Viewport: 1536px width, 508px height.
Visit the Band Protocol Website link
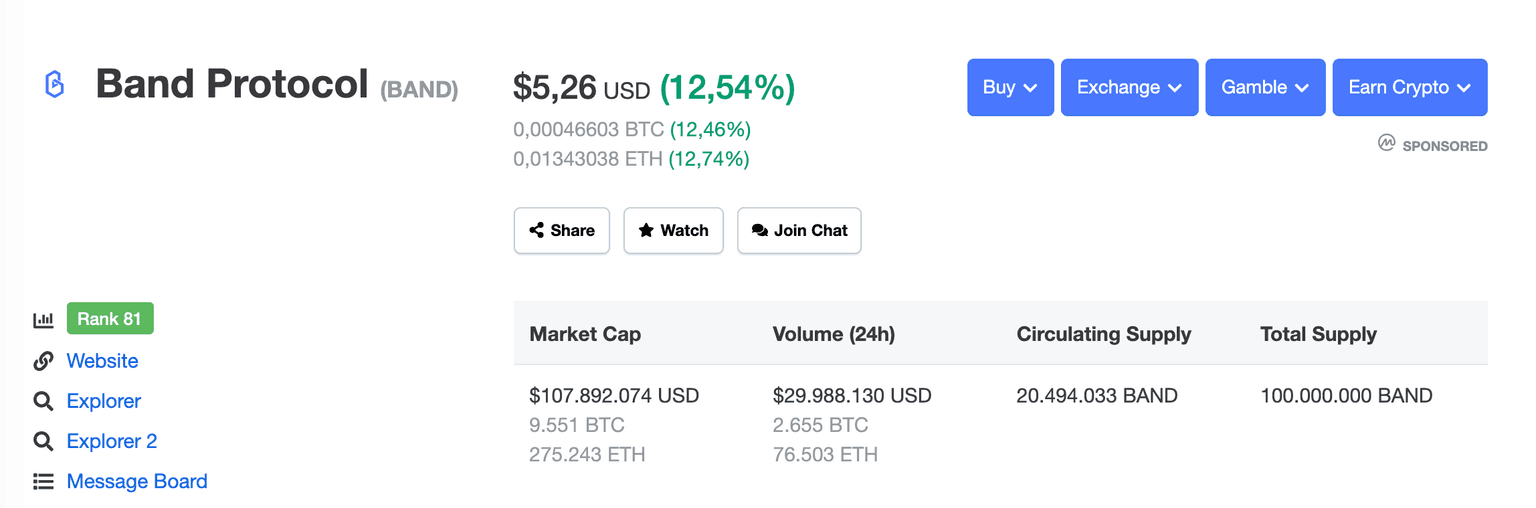click(x=102, y=361)
